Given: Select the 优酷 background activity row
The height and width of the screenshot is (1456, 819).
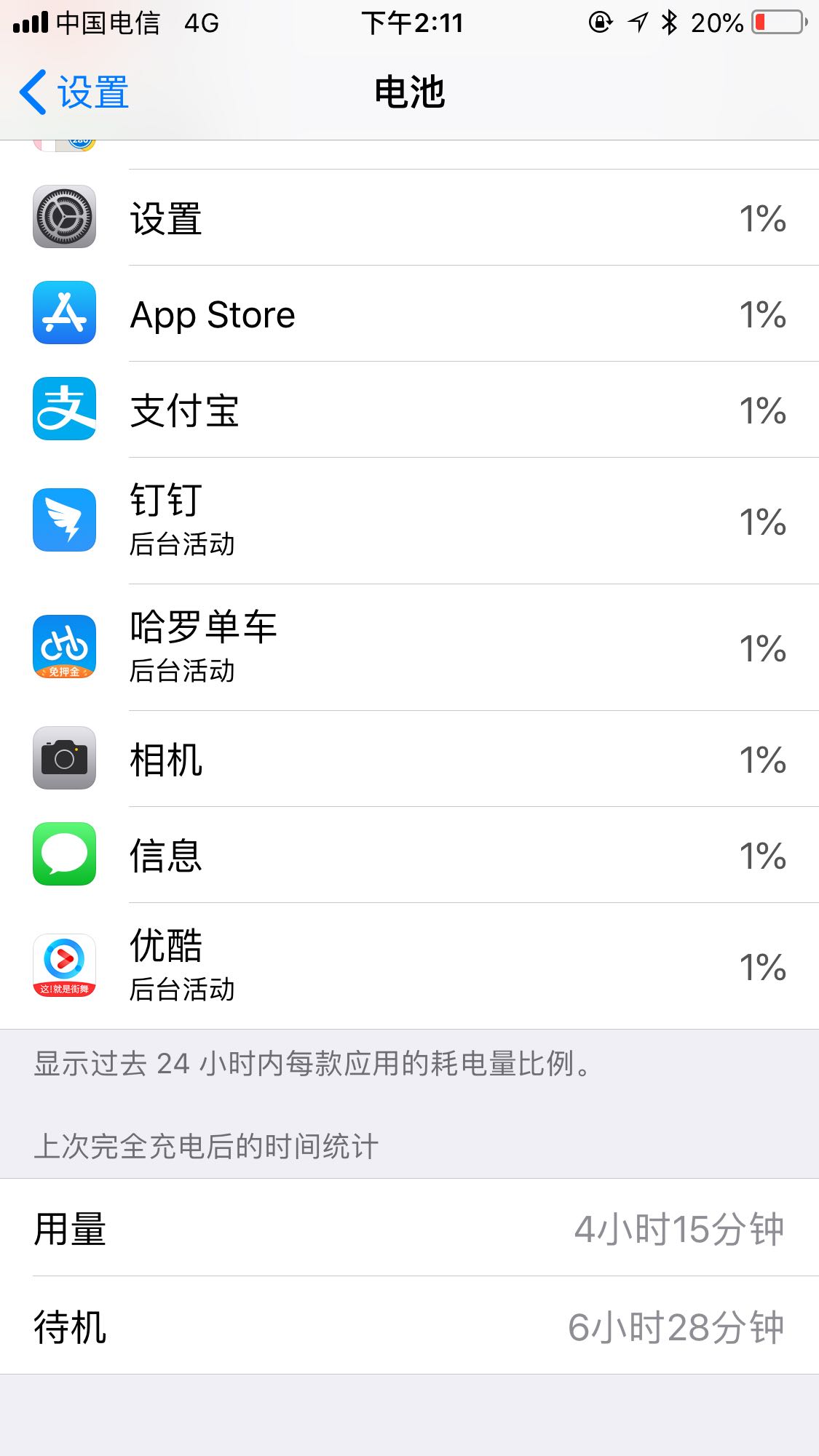Looking at the screenshot, I should tap(409, 966).
